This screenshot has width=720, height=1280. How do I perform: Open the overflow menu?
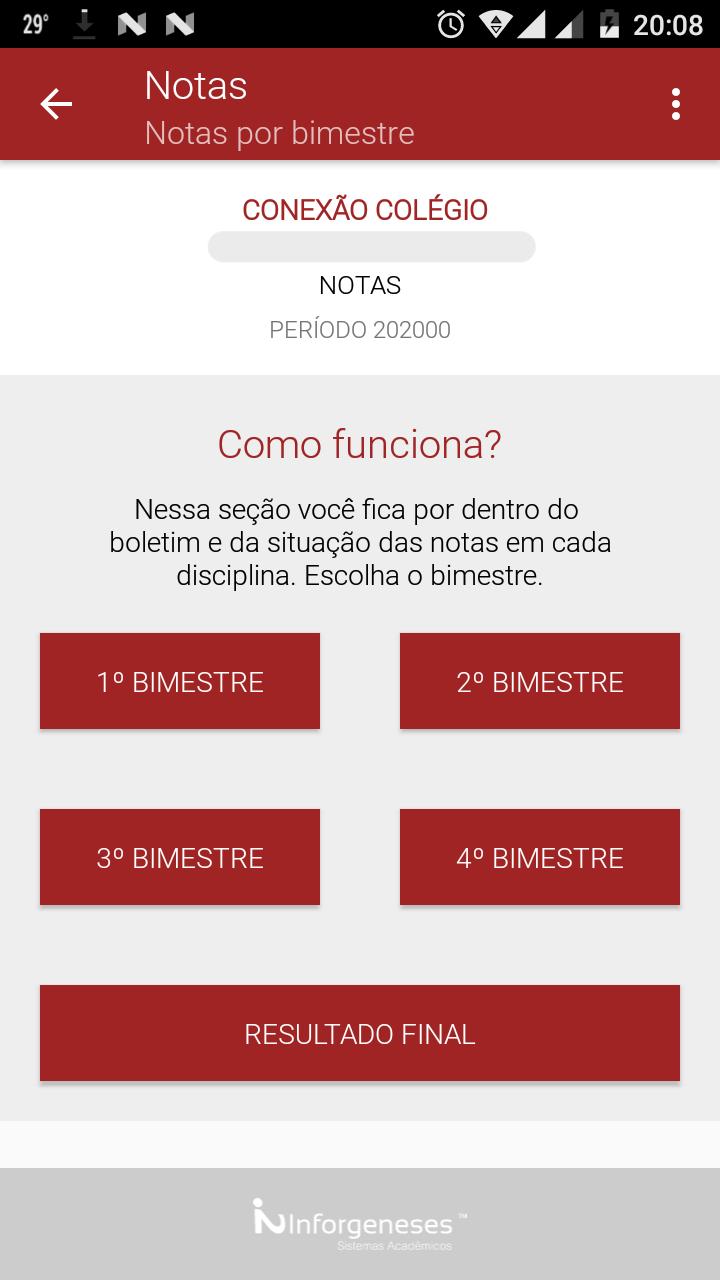[676, 104]
